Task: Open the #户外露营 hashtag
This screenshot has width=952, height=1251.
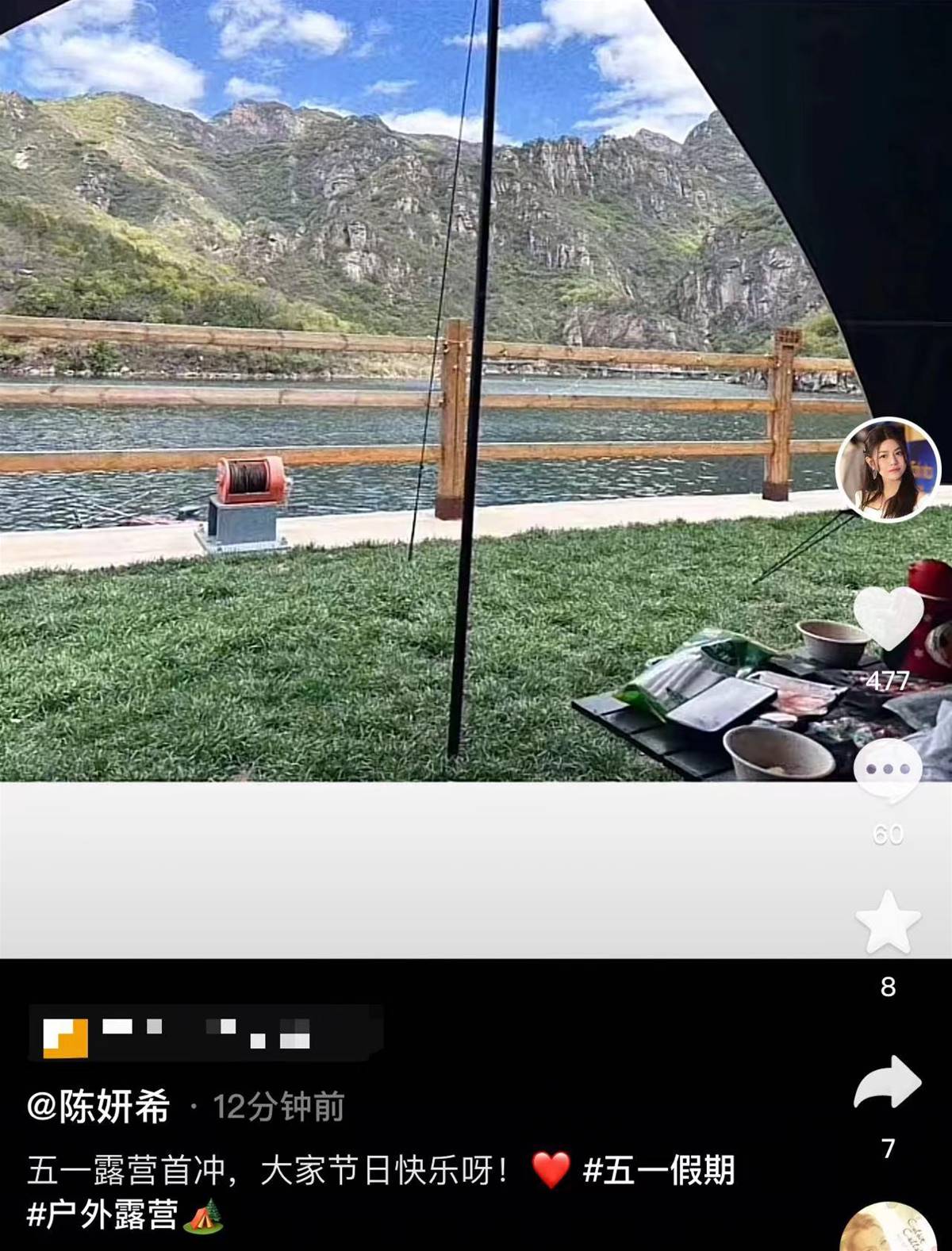Action: [x=103, y=1215]
